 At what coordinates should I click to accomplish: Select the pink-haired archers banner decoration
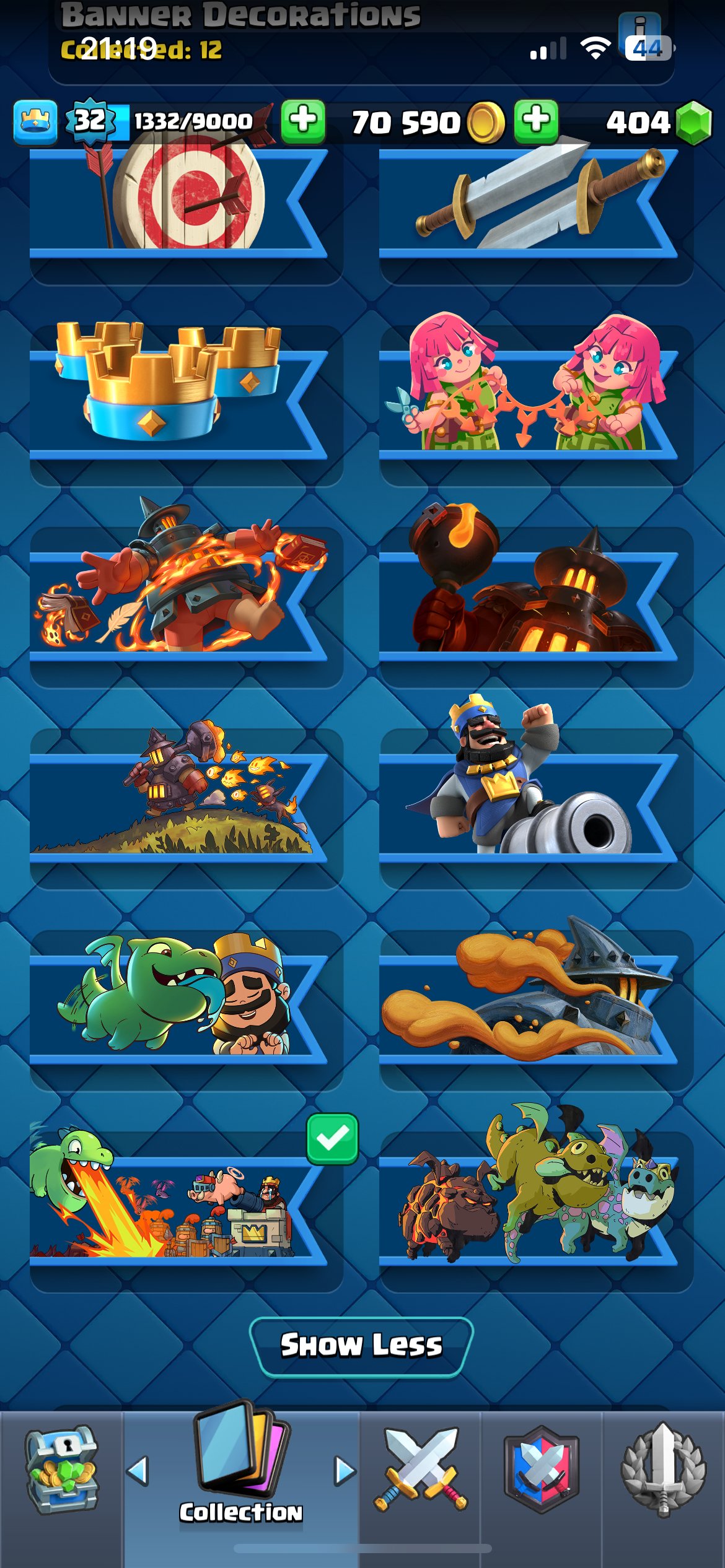pos(528,396)
